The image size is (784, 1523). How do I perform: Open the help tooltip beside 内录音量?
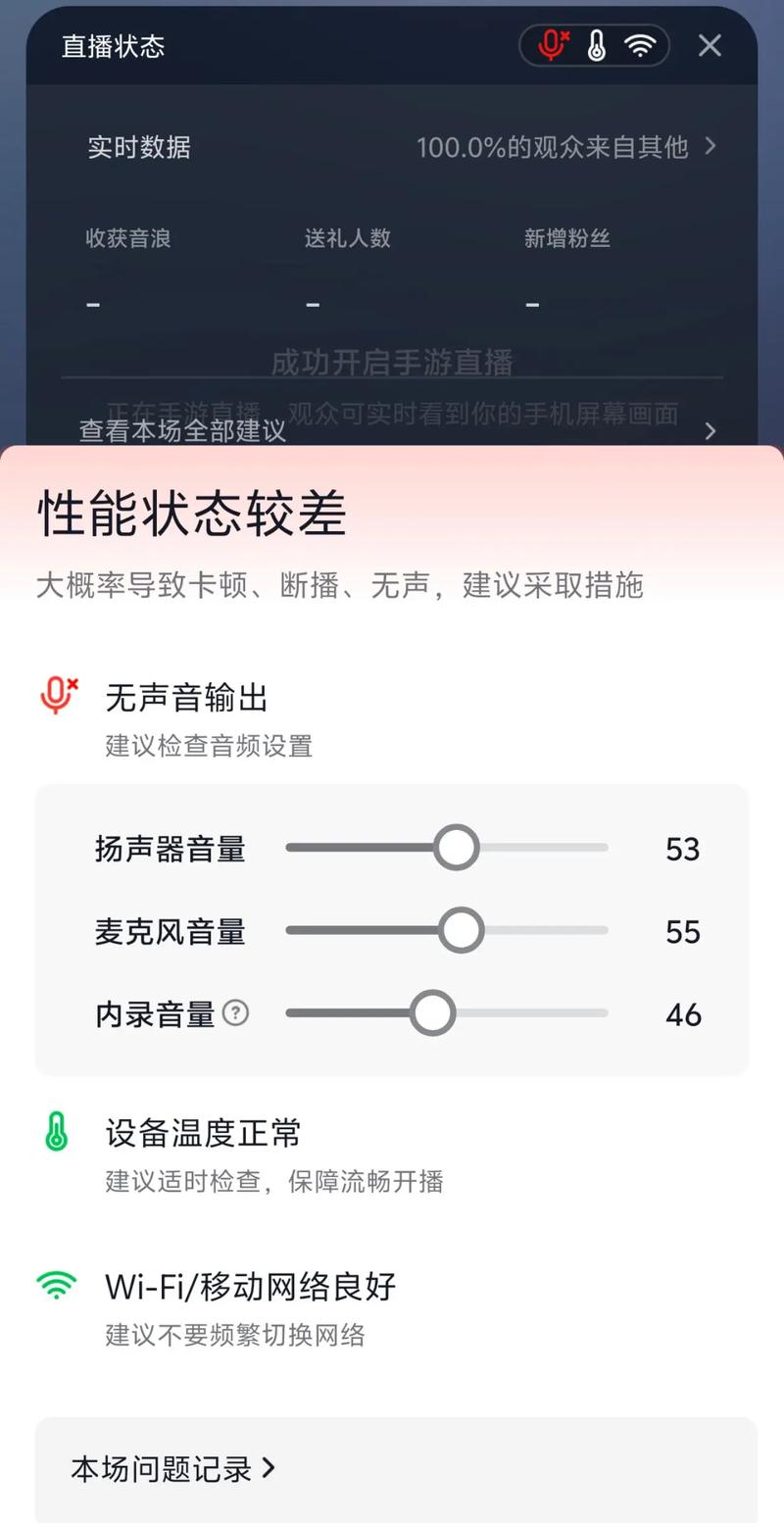pyautogui.click(x=236, y=1014)
